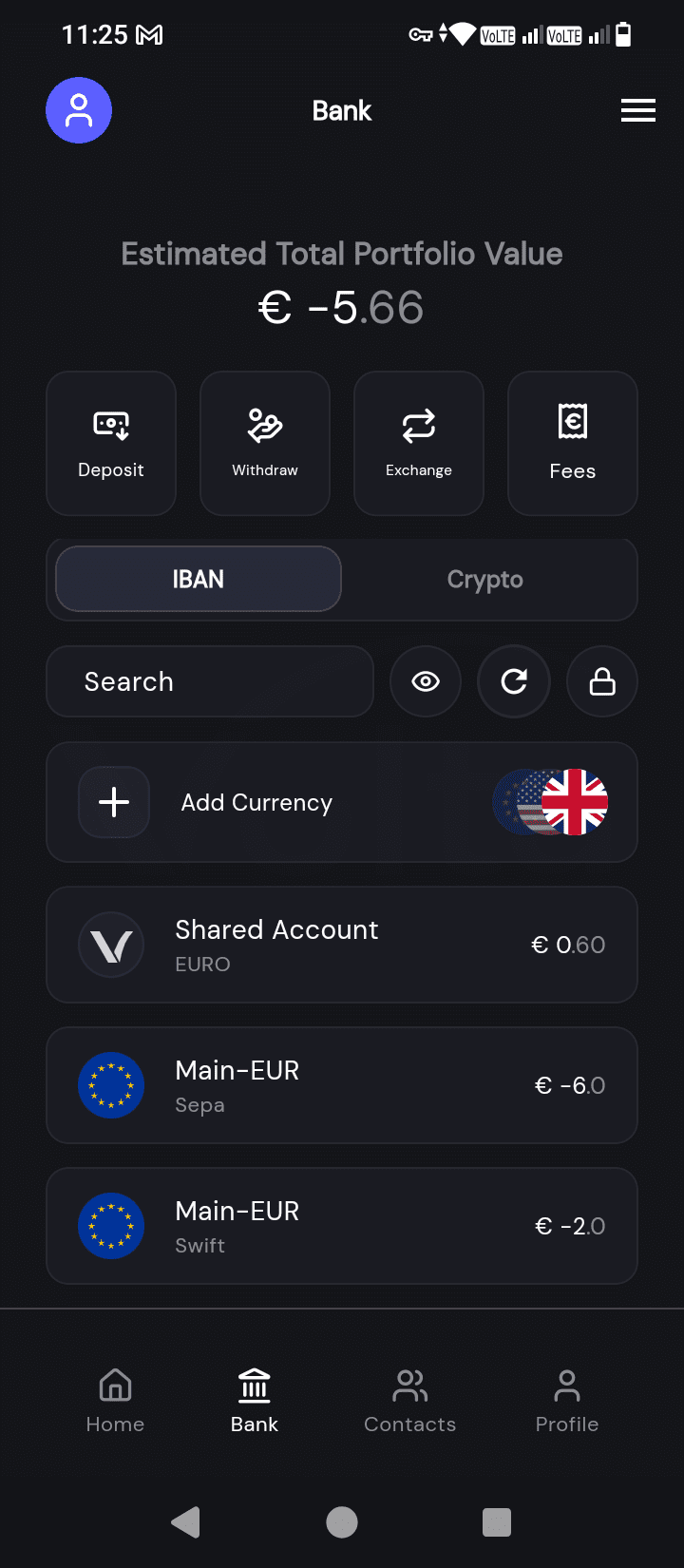Open the hamburger menu

click(637, 110)
